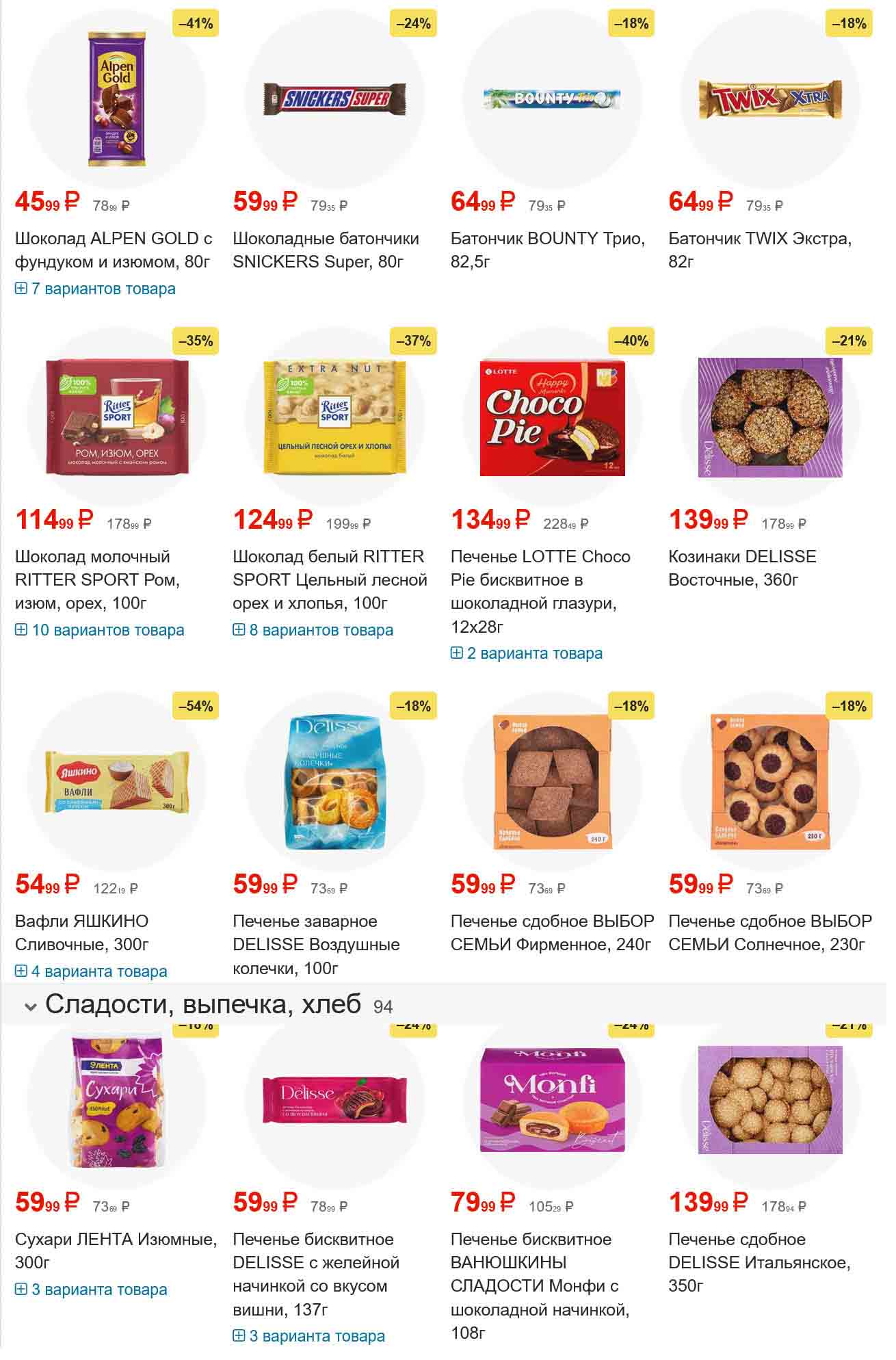
Task: Open ВЫБОР СЕМЬИ Солнечное cookies product
Action: (x=769, y=933)
